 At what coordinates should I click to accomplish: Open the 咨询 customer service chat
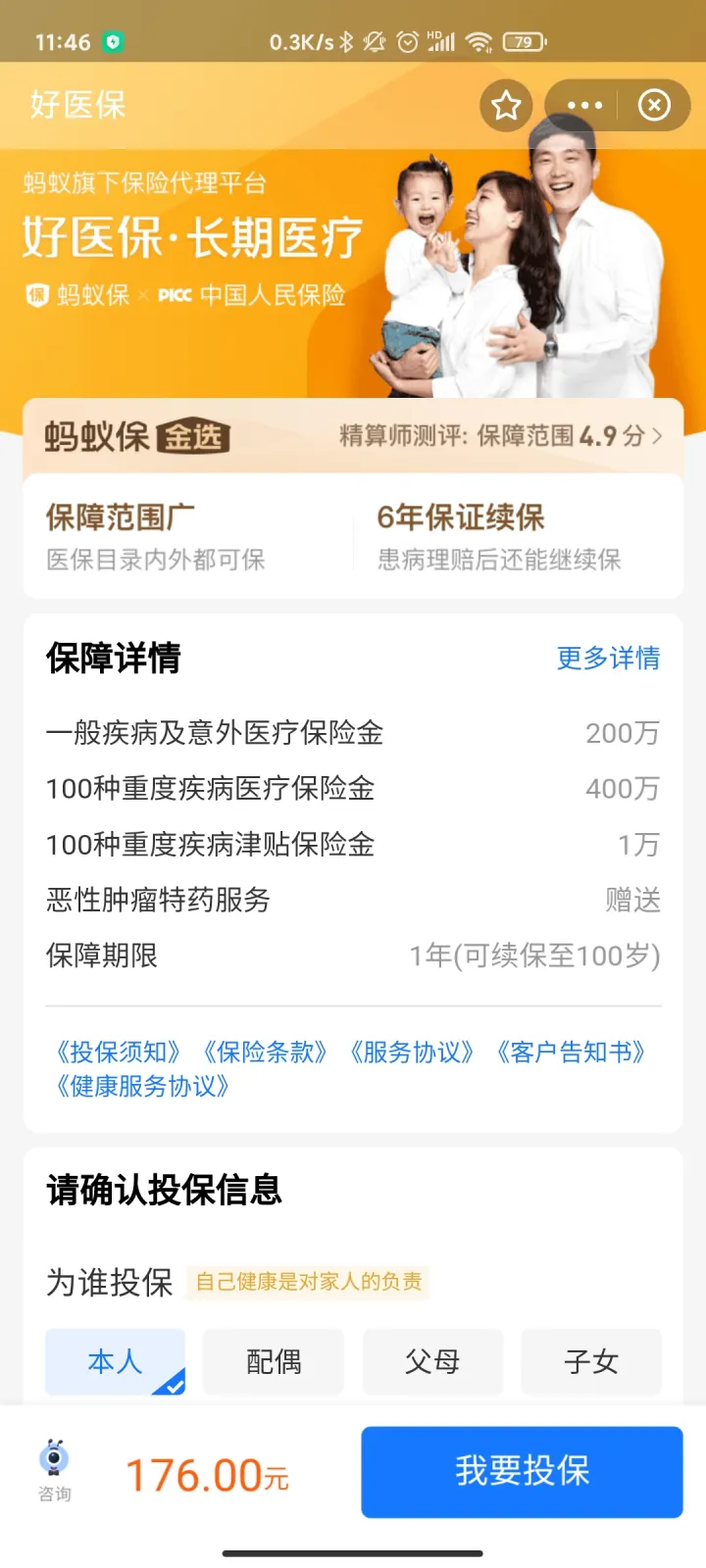pyautogui.click(x=55, y=1469)
